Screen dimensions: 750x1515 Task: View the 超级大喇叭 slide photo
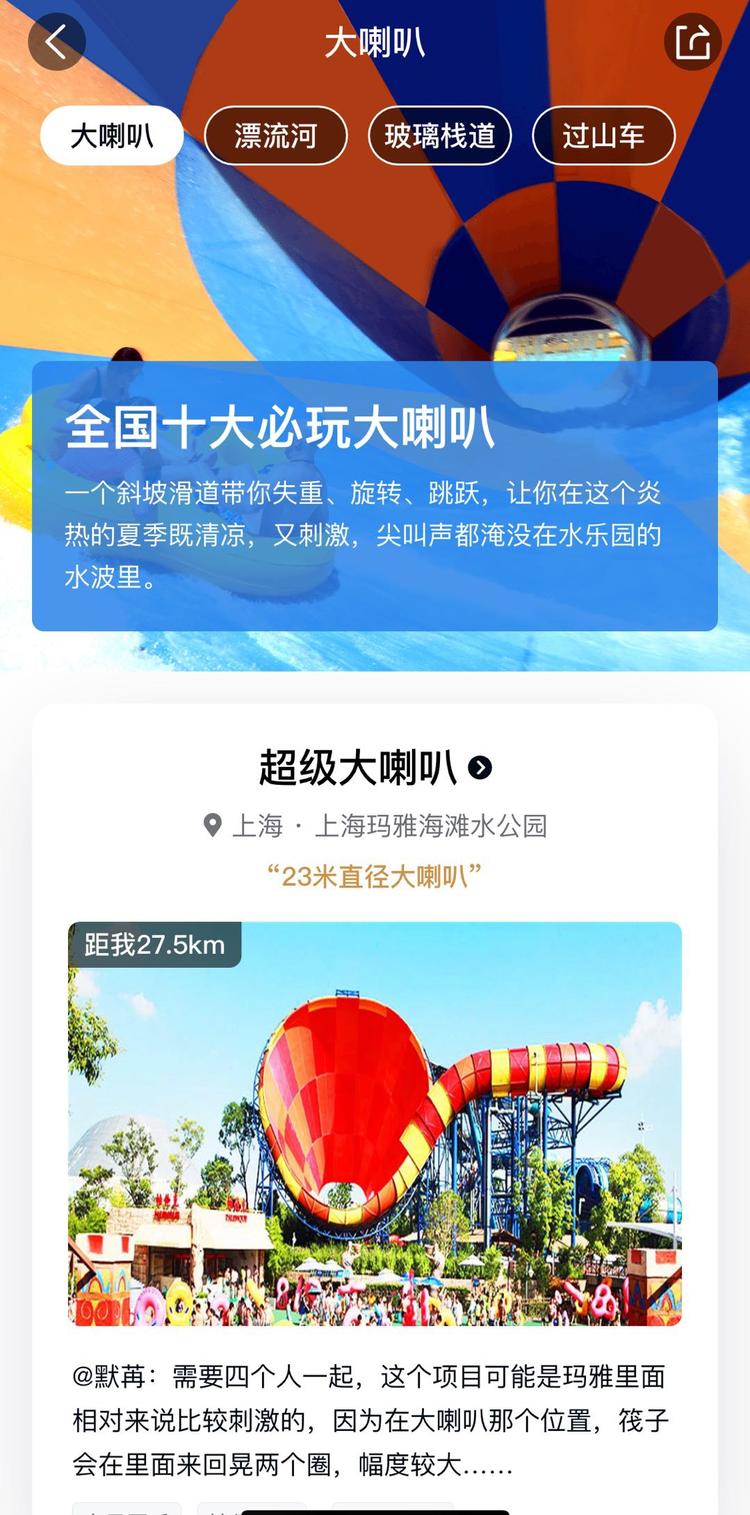coord(375,1123)
